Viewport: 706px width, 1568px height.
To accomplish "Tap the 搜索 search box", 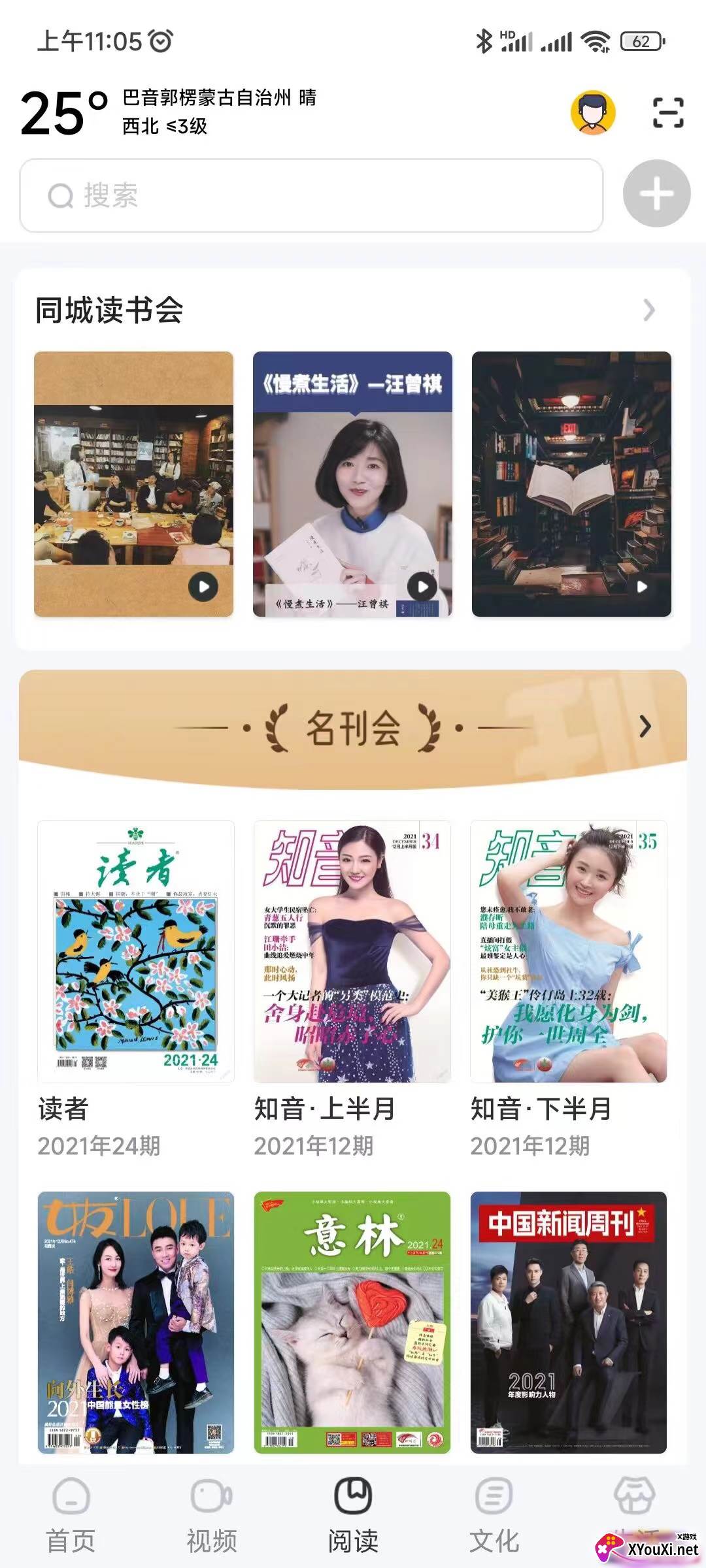I will click(x=311, y=195).
